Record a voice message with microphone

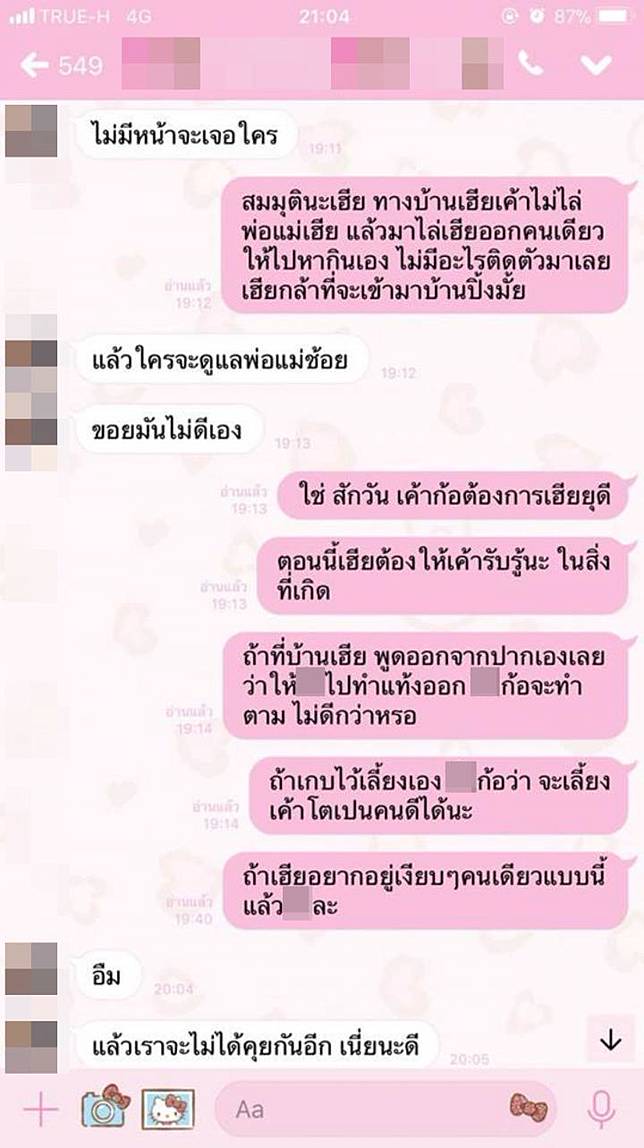coord(601,1107)
